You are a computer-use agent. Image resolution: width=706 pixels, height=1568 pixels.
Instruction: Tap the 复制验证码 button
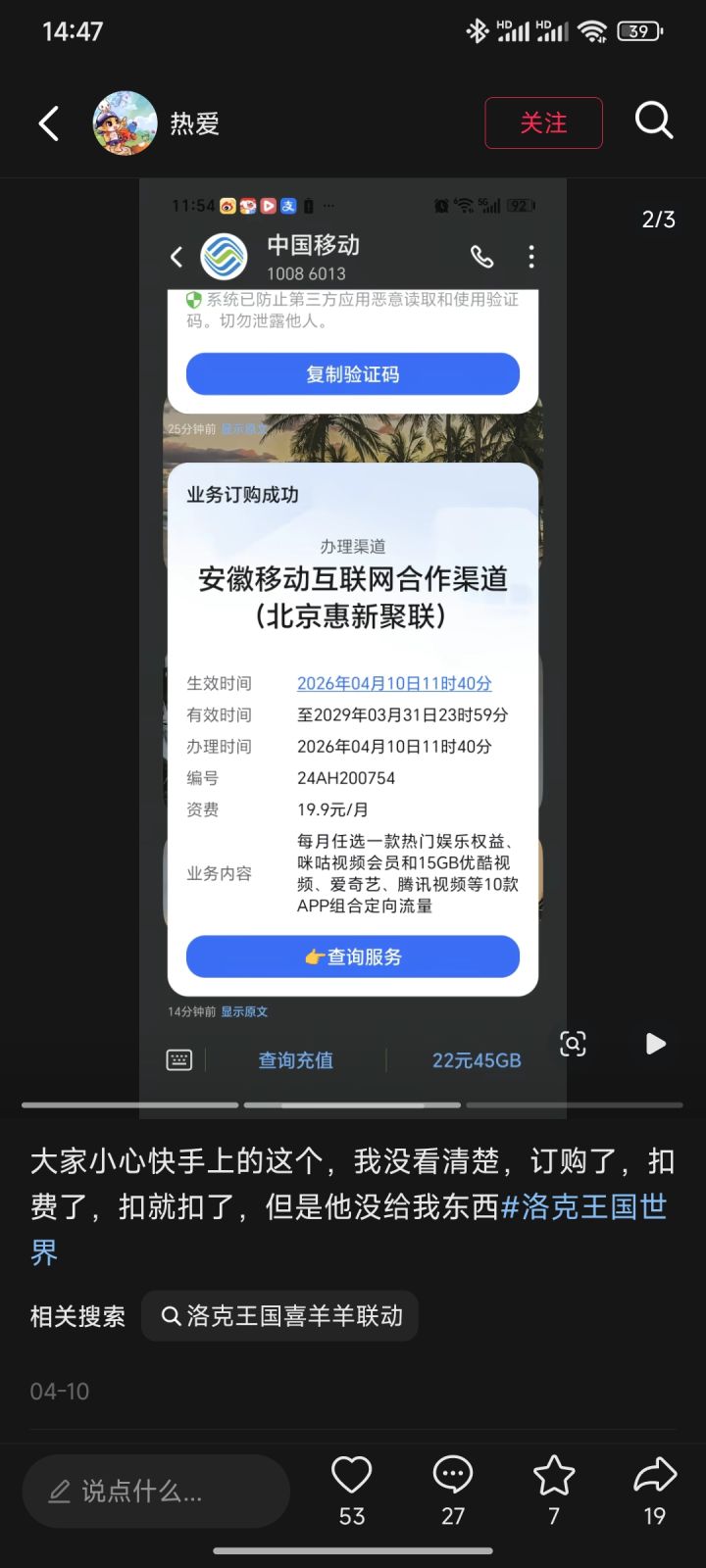coord(352,373)
